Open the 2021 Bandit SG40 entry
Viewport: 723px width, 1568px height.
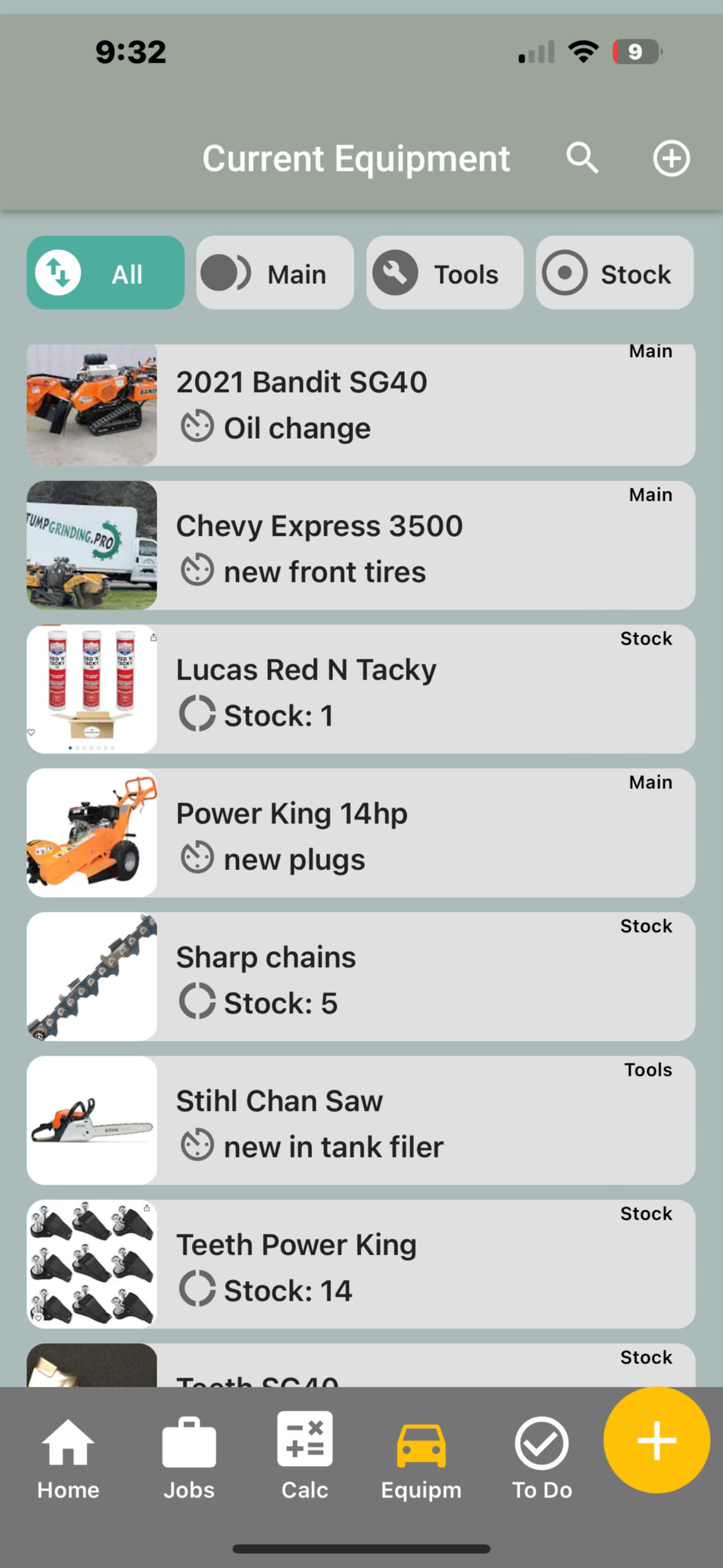[361, 404]
